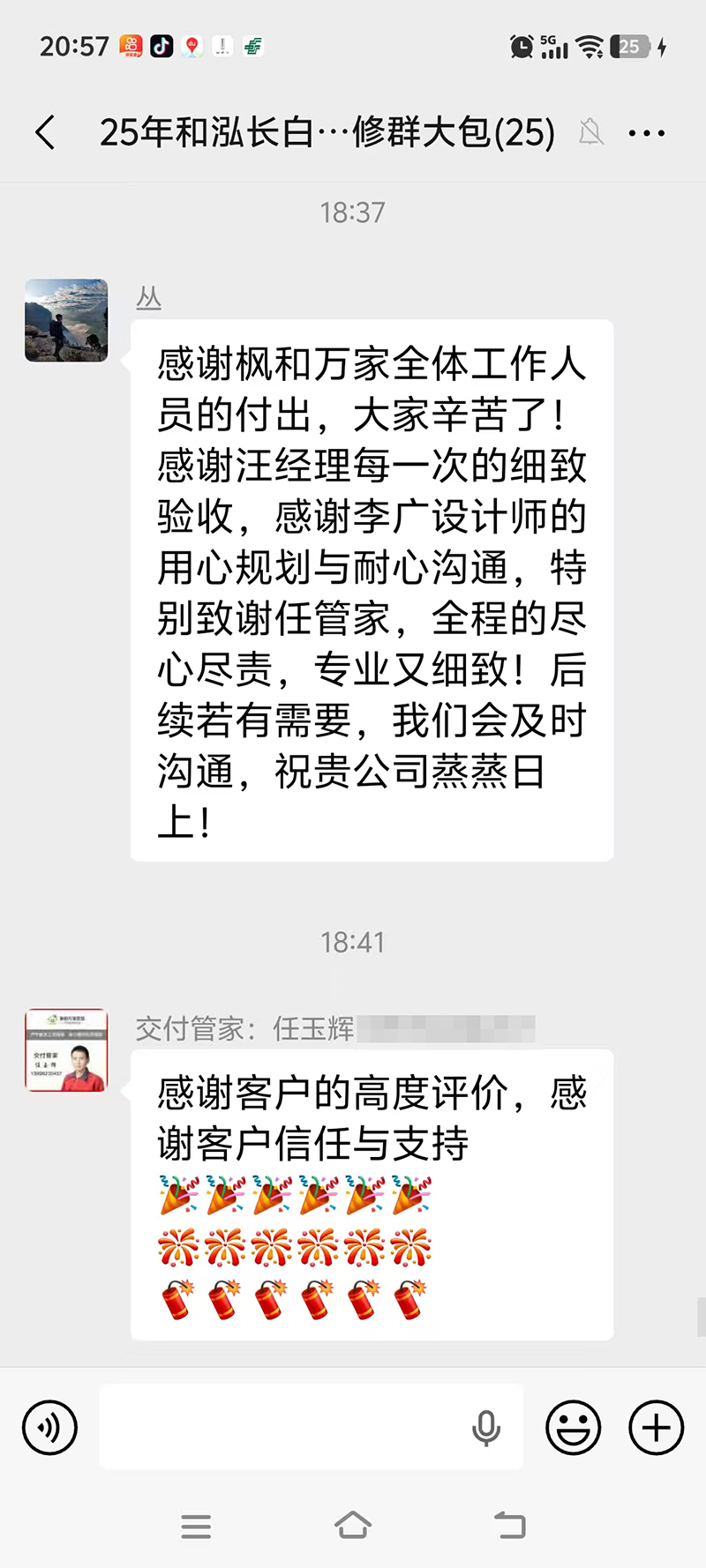Screen dimensions: 706x1568
Task: Go back from the group chat
Action: (x=46, y=133)
